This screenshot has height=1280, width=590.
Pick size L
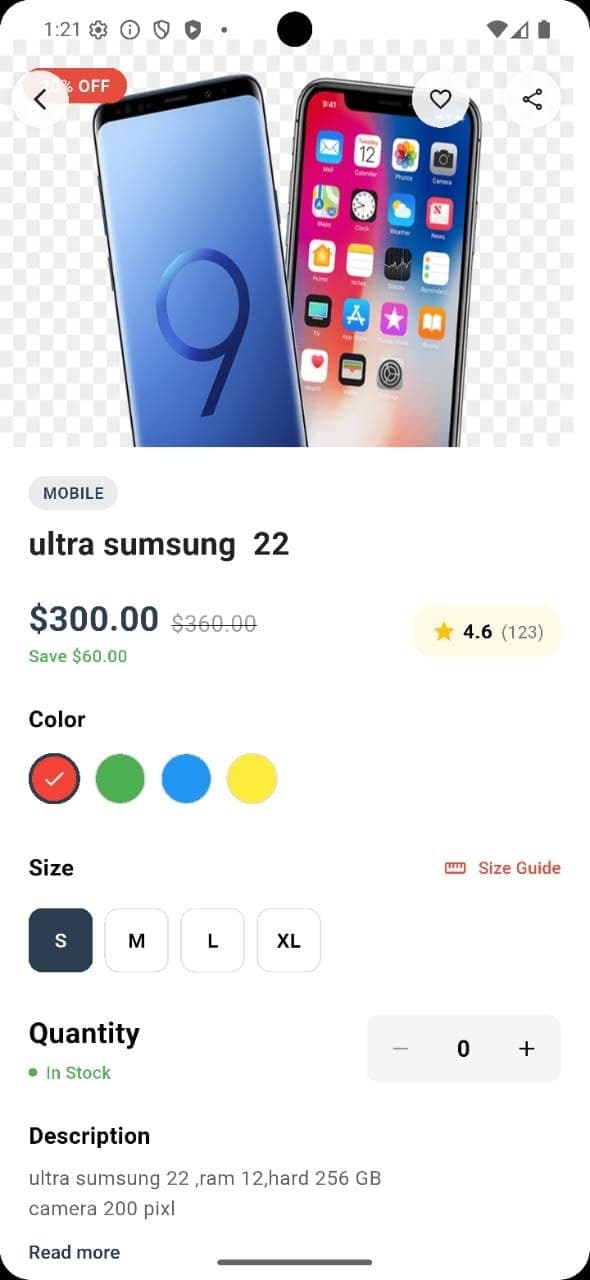click(x=213, y=940)
